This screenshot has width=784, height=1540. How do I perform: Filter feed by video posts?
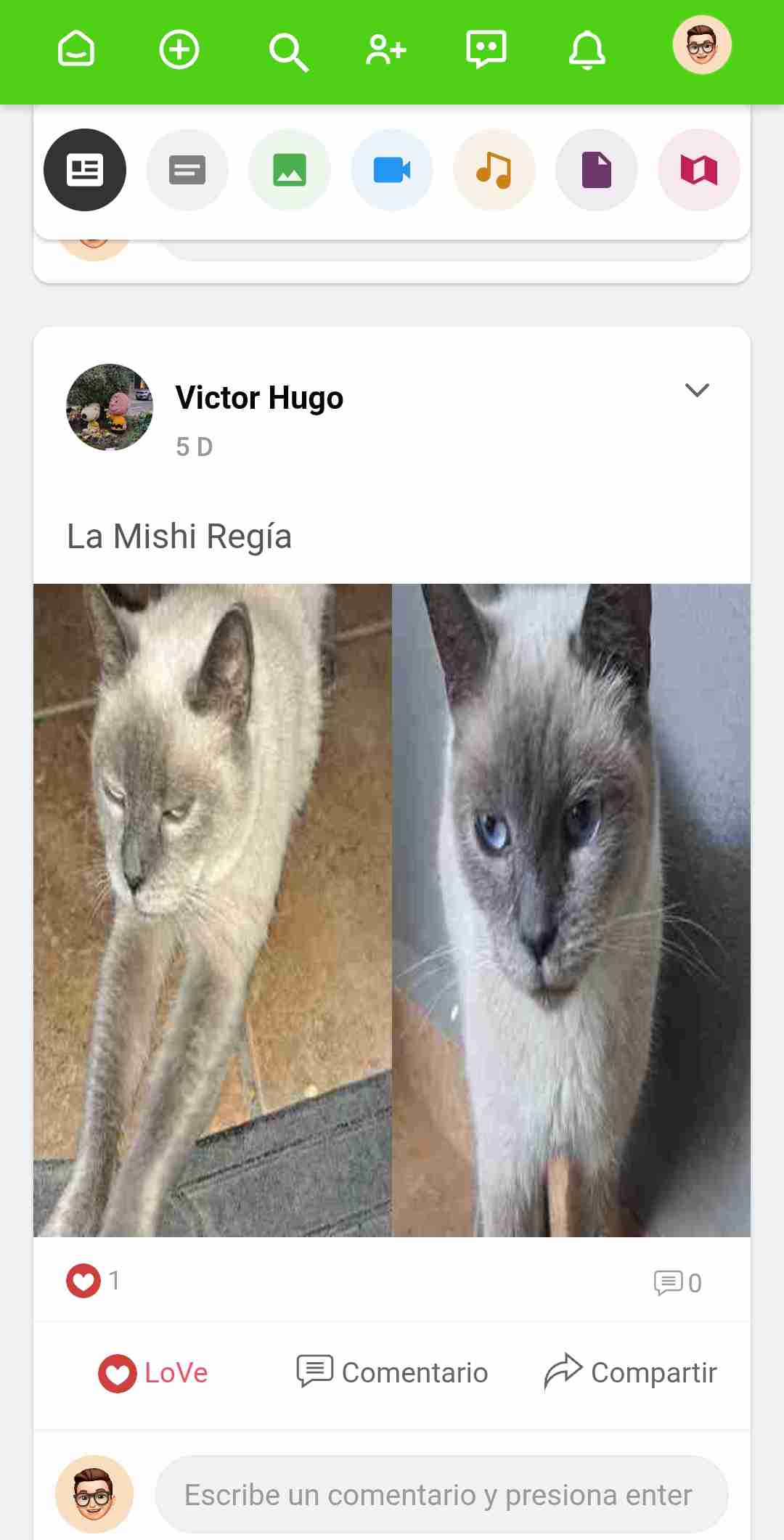(392, 170)
